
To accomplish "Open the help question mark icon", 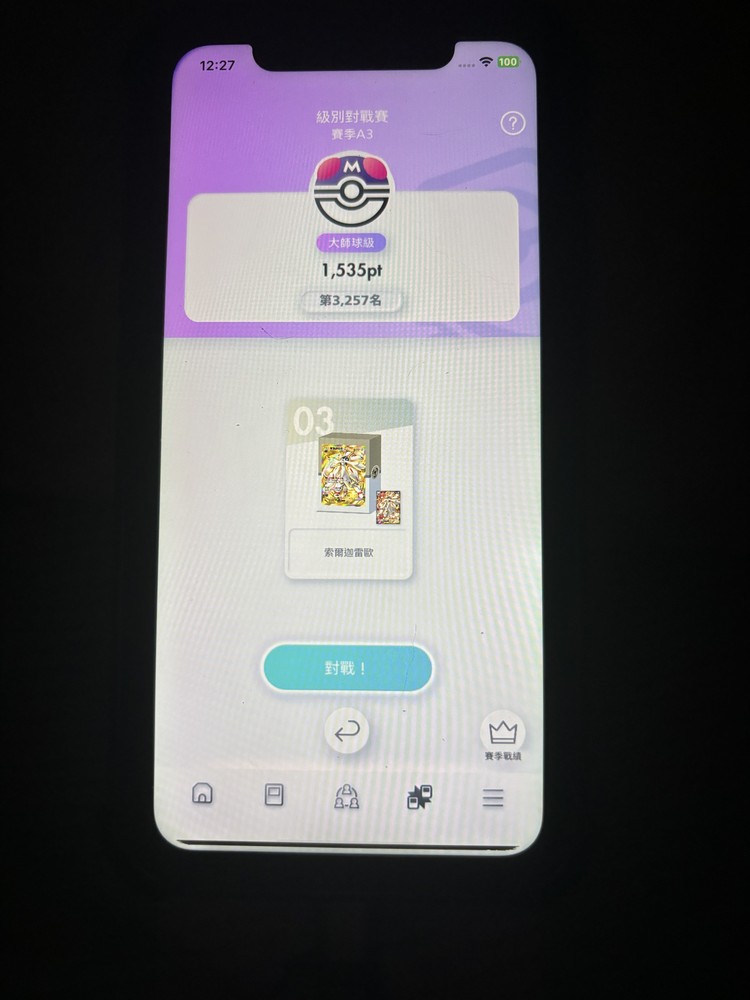I will 512,124.
